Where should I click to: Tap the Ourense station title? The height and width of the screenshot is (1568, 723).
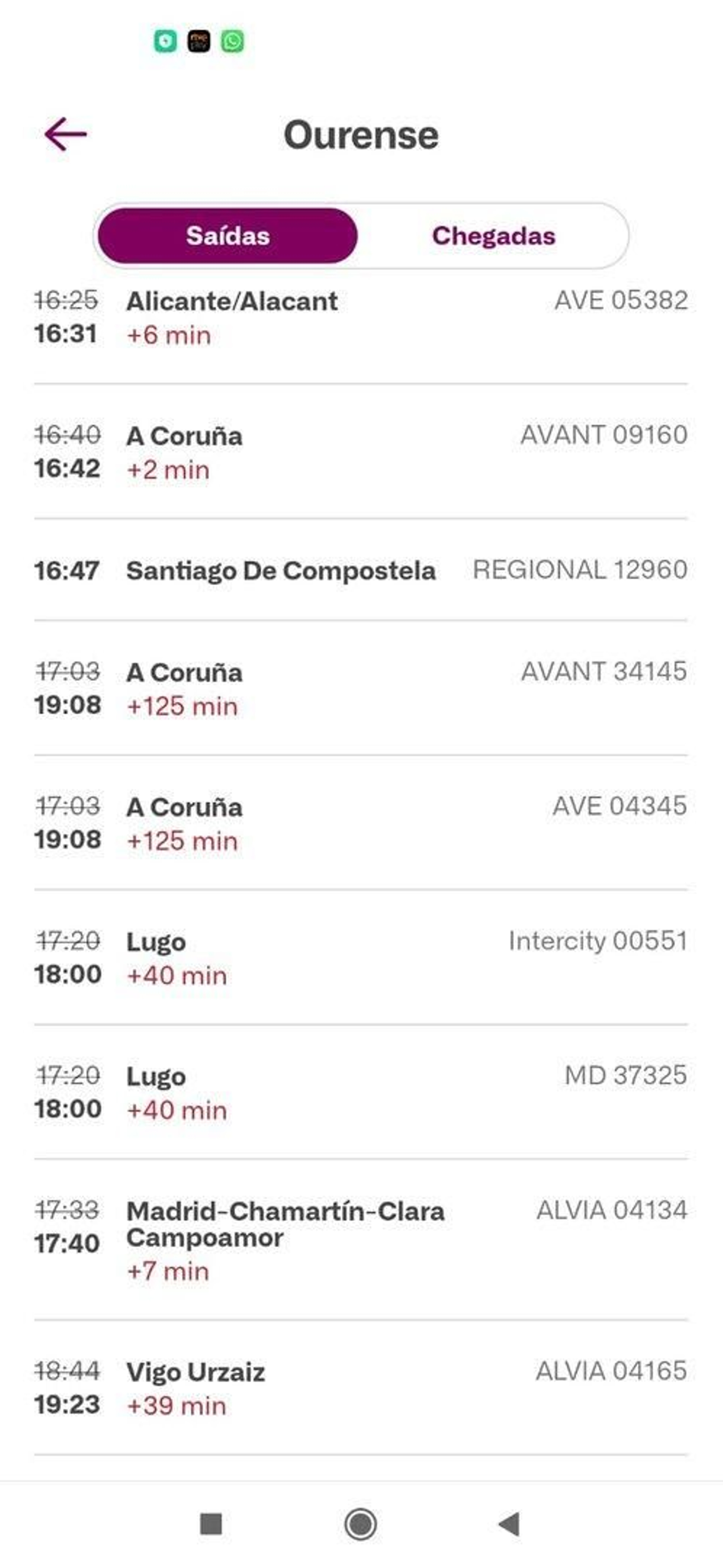pos(361,135)
